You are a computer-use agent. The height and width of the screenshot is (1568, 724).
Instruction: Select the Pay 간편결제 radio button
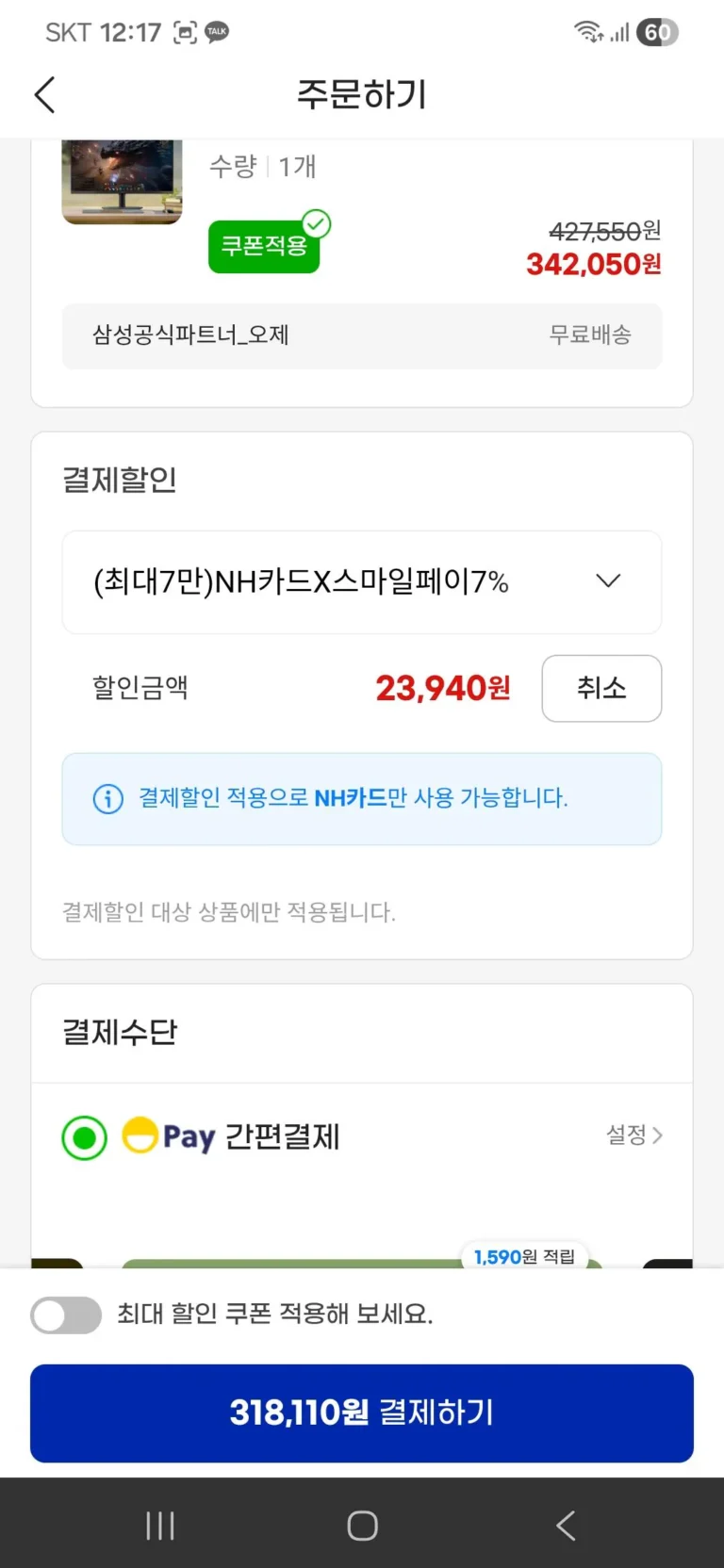point(85,1137)
